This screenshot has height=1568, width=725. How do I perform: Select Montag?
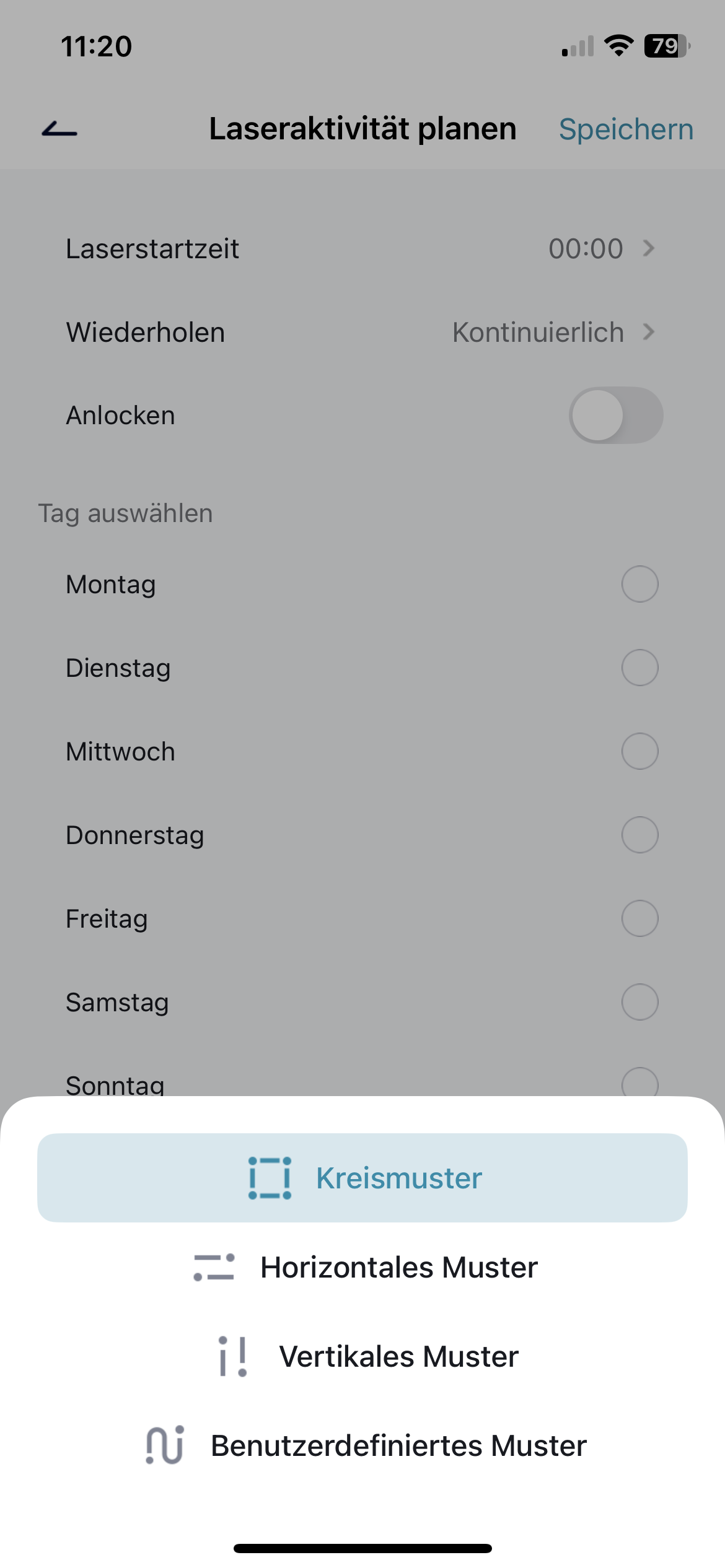click(639, 584)
